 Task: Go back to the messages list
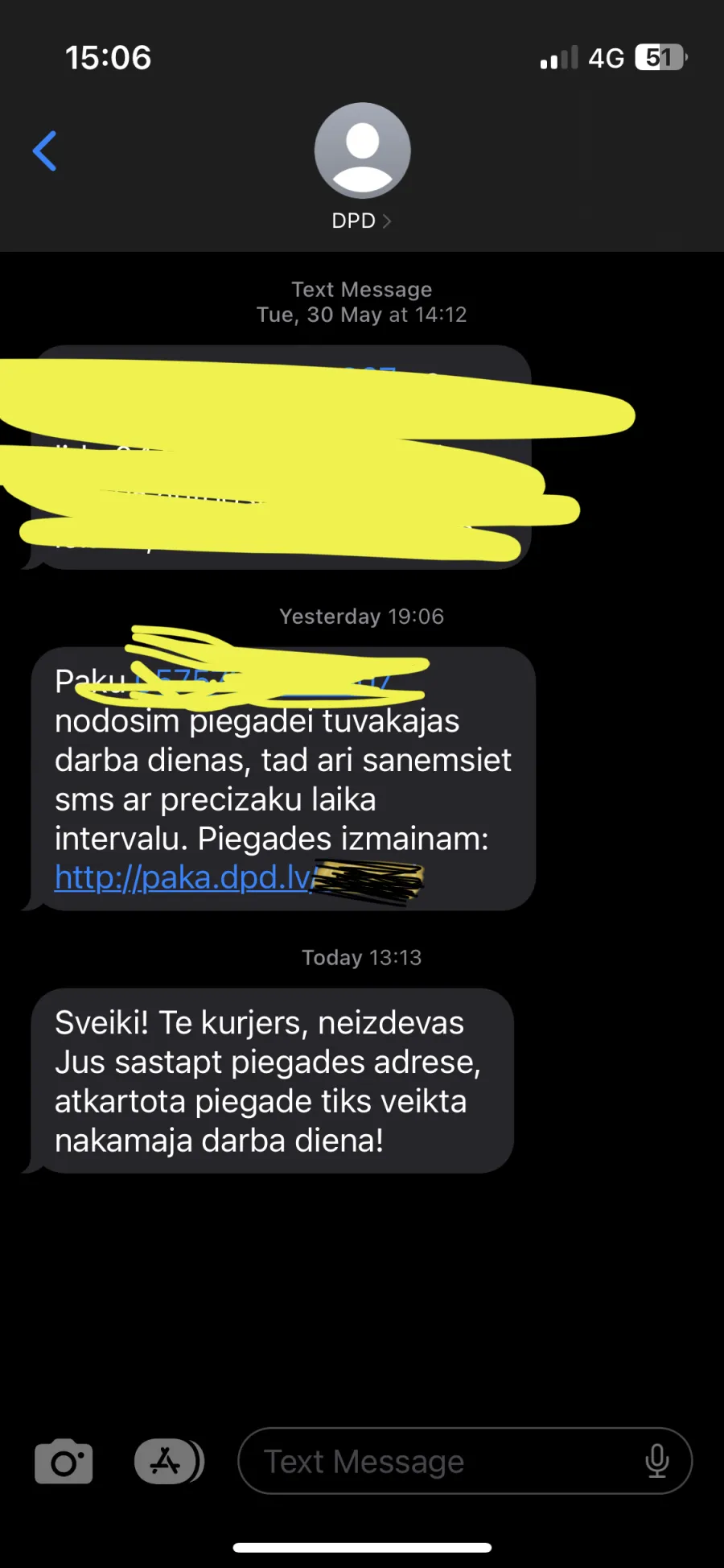coord(45,151)
